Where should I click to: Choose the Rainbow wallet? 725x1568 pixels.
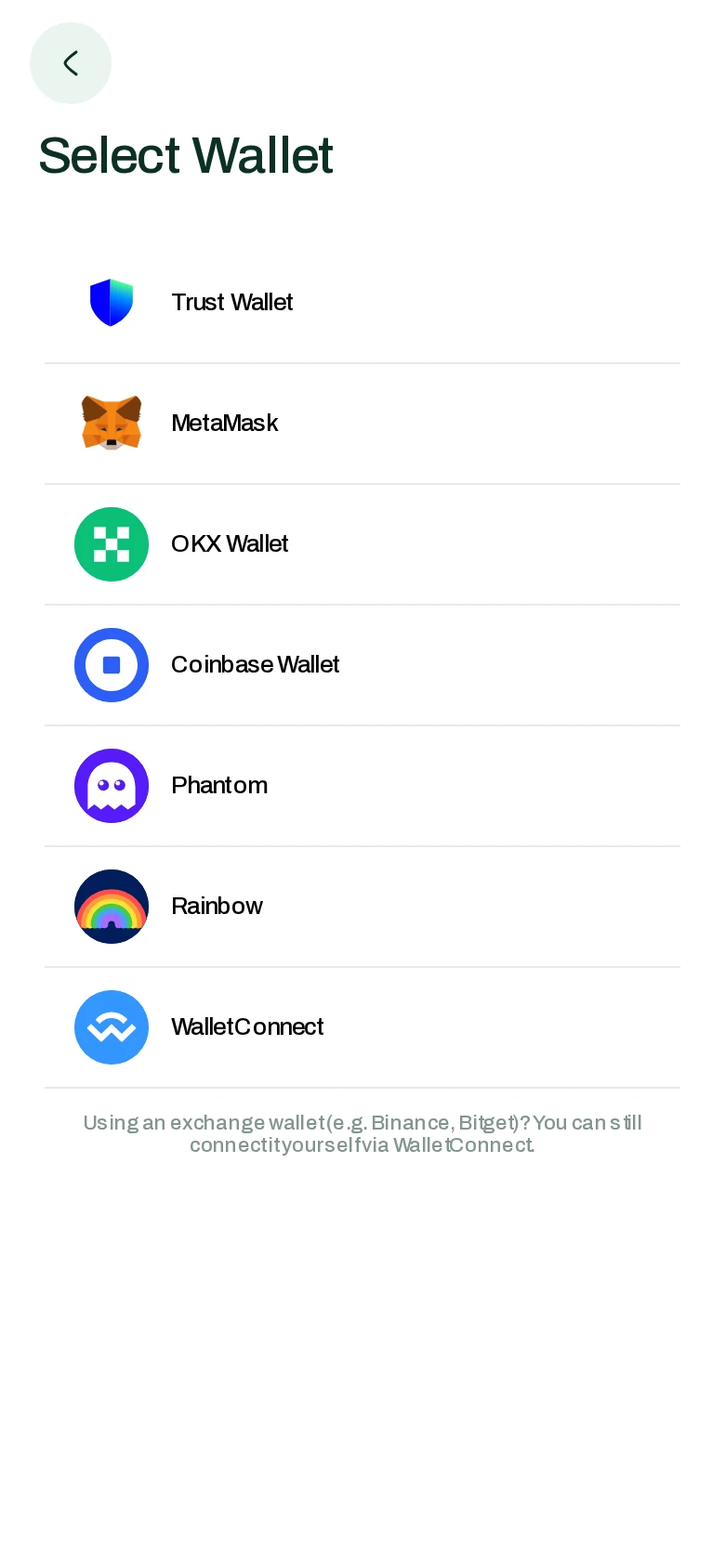click(362, 907)
